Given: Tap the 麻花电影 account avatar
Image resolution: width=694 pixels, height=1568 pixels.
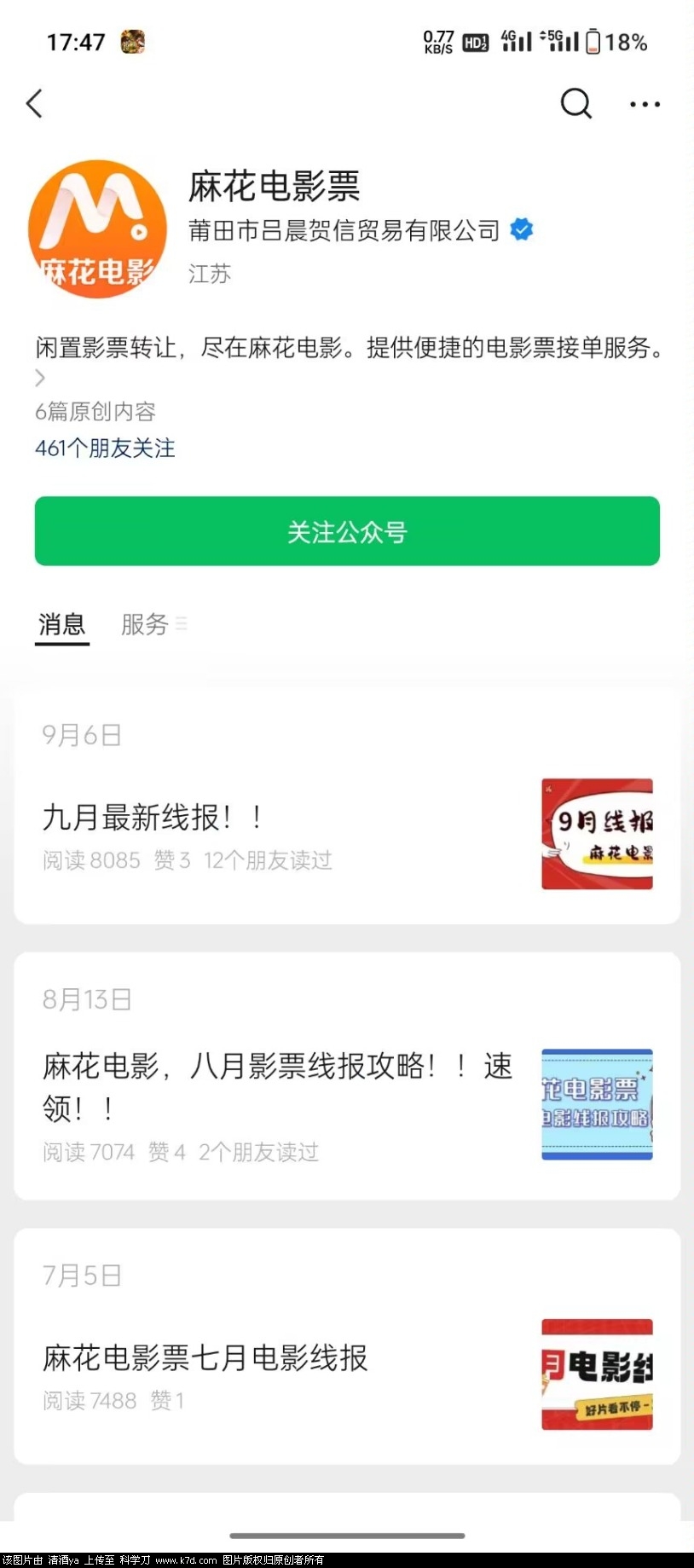Looking at the screenshot, I should point(97,229).
